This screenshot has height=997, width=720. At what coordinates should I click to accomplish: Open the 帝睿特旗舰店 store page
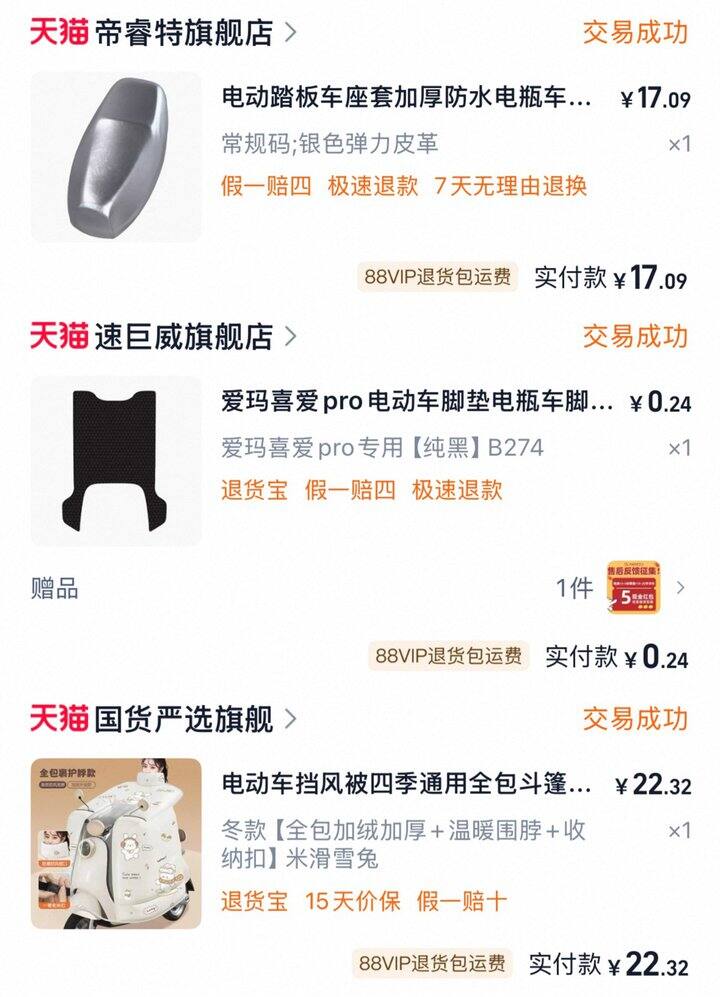pos(184,32)
